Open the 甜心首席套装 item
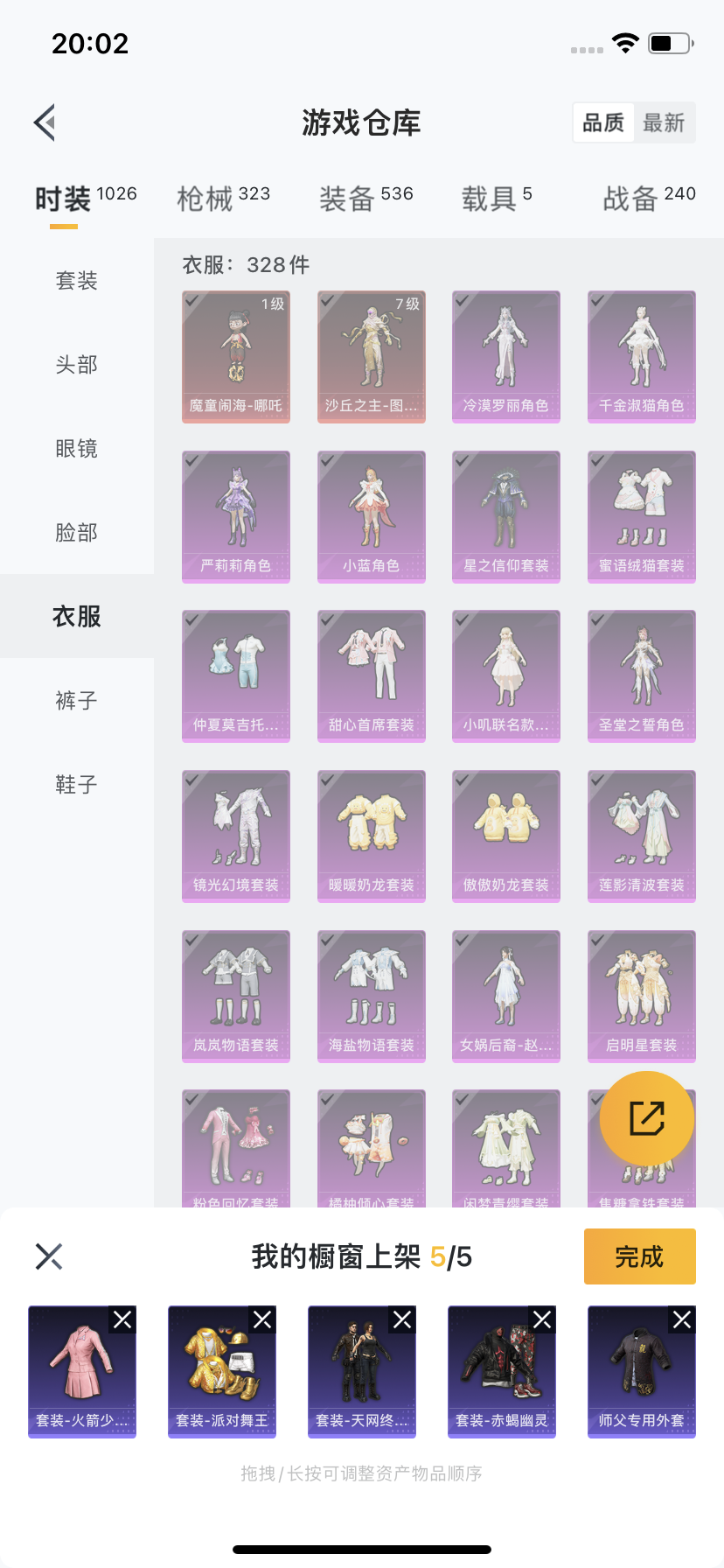This screenshot has height=1568, width=724. point(372,676)
